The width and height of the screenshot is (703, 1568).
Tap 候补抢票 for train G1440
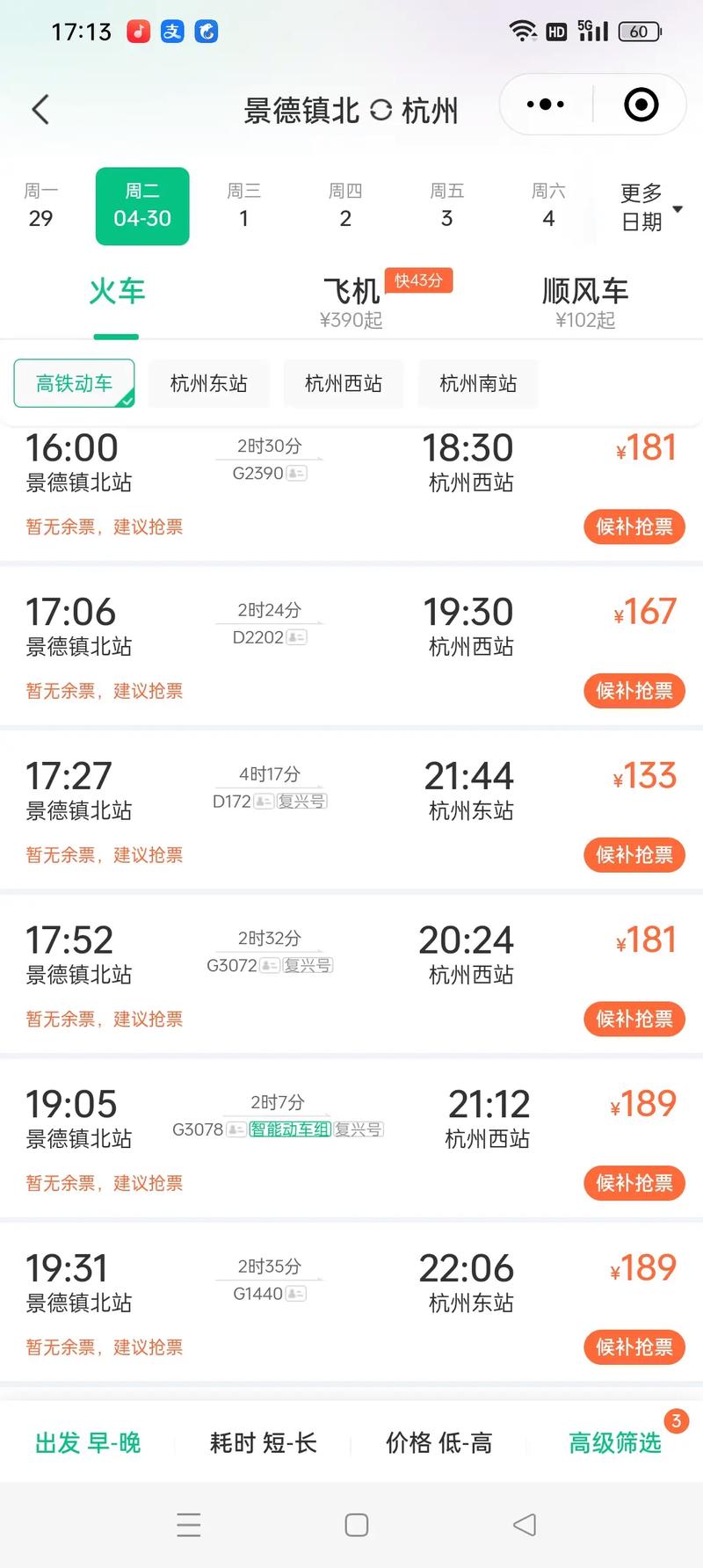pyautogui.click(x=634, y=1347)
